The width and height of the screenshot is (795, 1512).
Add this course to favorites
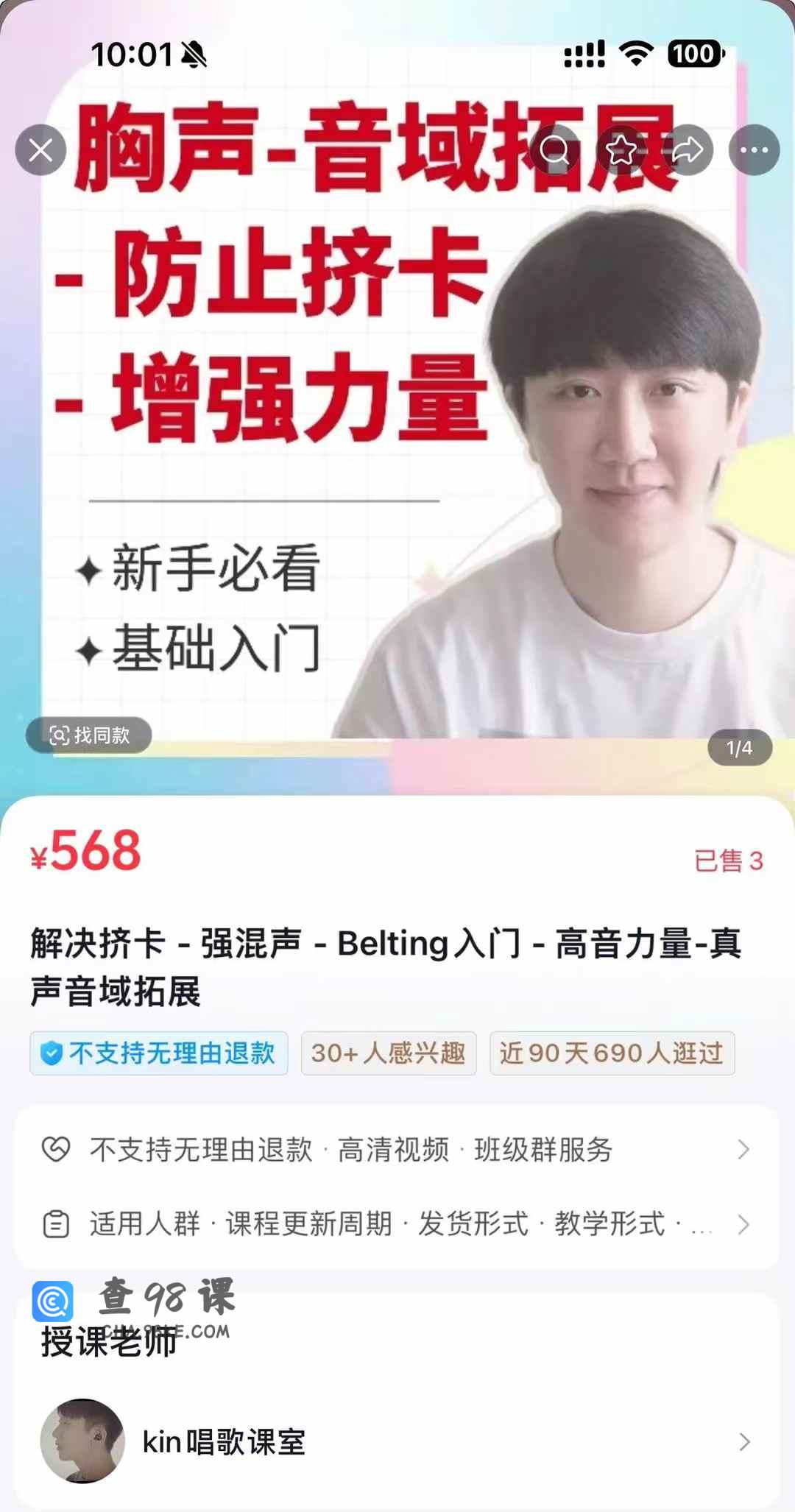pos(621,150)
